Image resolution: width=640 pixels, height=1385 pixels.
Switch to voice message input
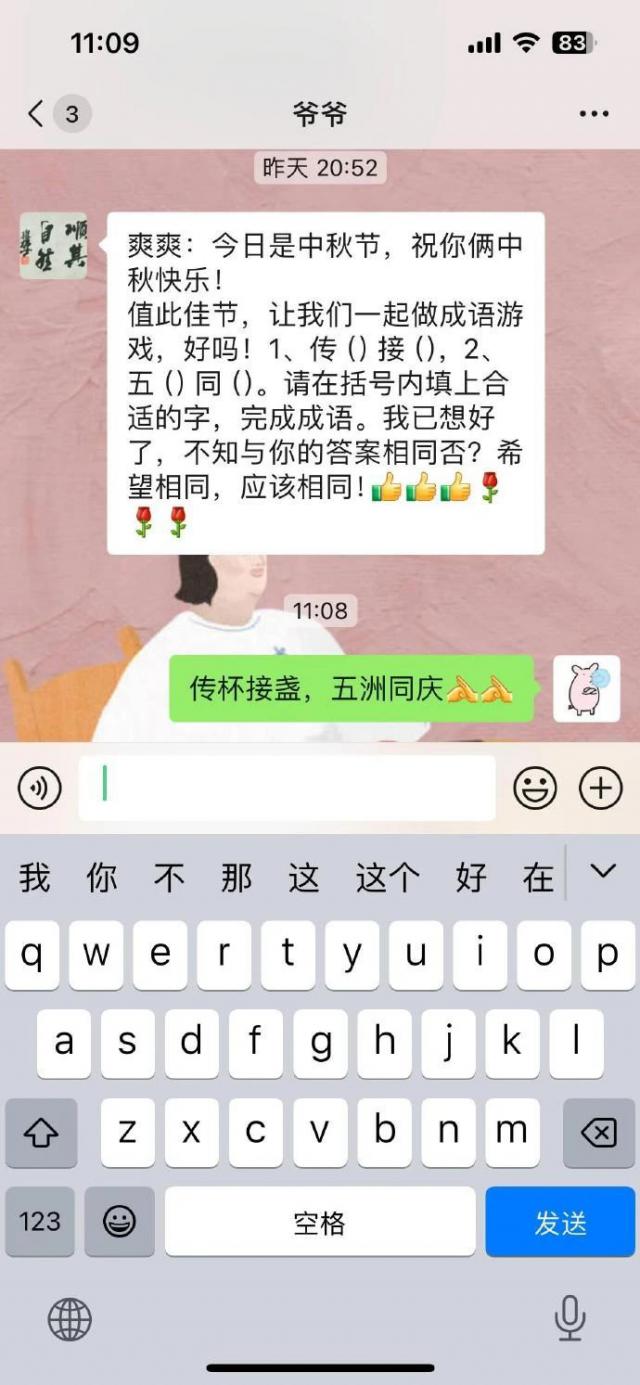coord(40,789)
